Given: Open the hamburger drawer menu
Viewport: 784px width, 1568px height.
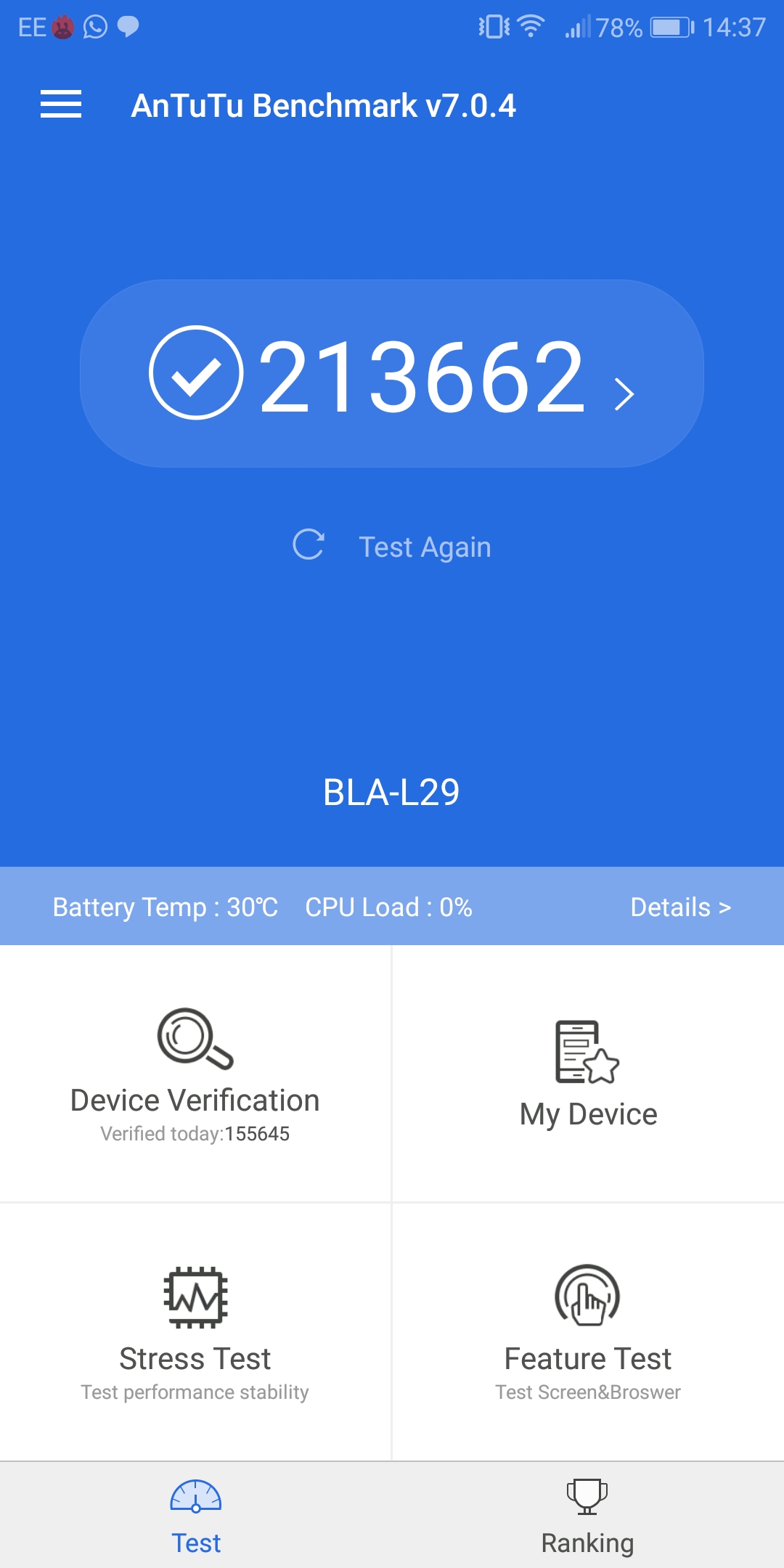Looking at the screenshot, I should coord(61,105).
